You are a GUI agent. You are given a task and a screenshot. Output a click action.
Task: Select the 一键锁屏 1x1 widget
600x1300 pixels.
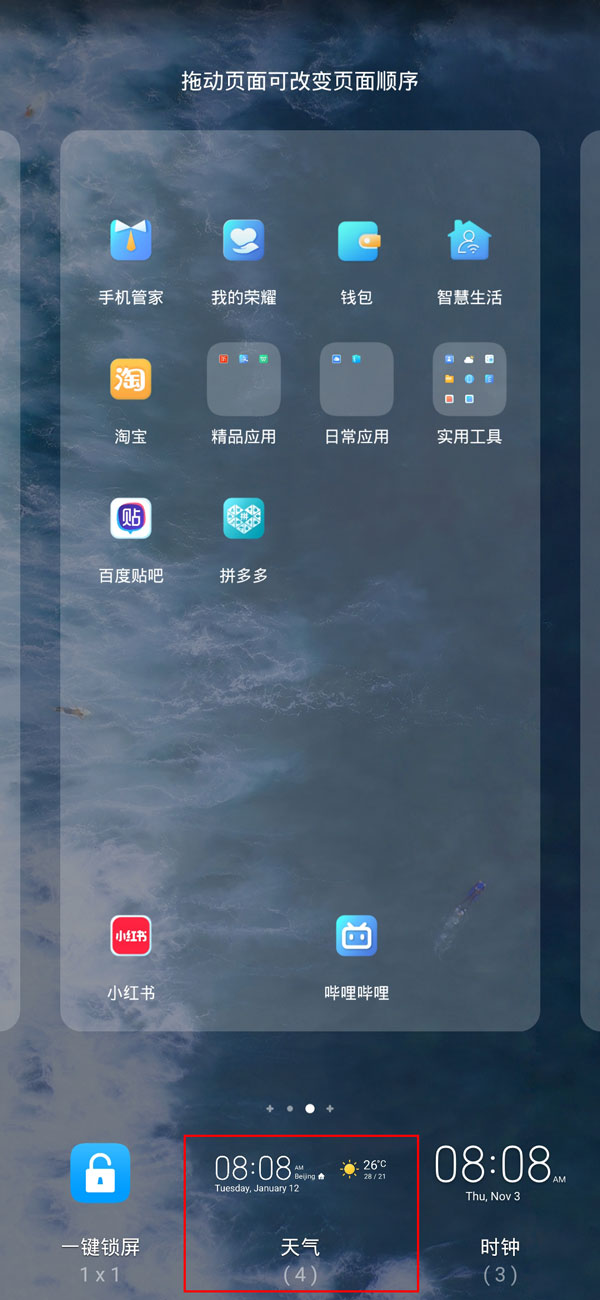coord(100,1173)
